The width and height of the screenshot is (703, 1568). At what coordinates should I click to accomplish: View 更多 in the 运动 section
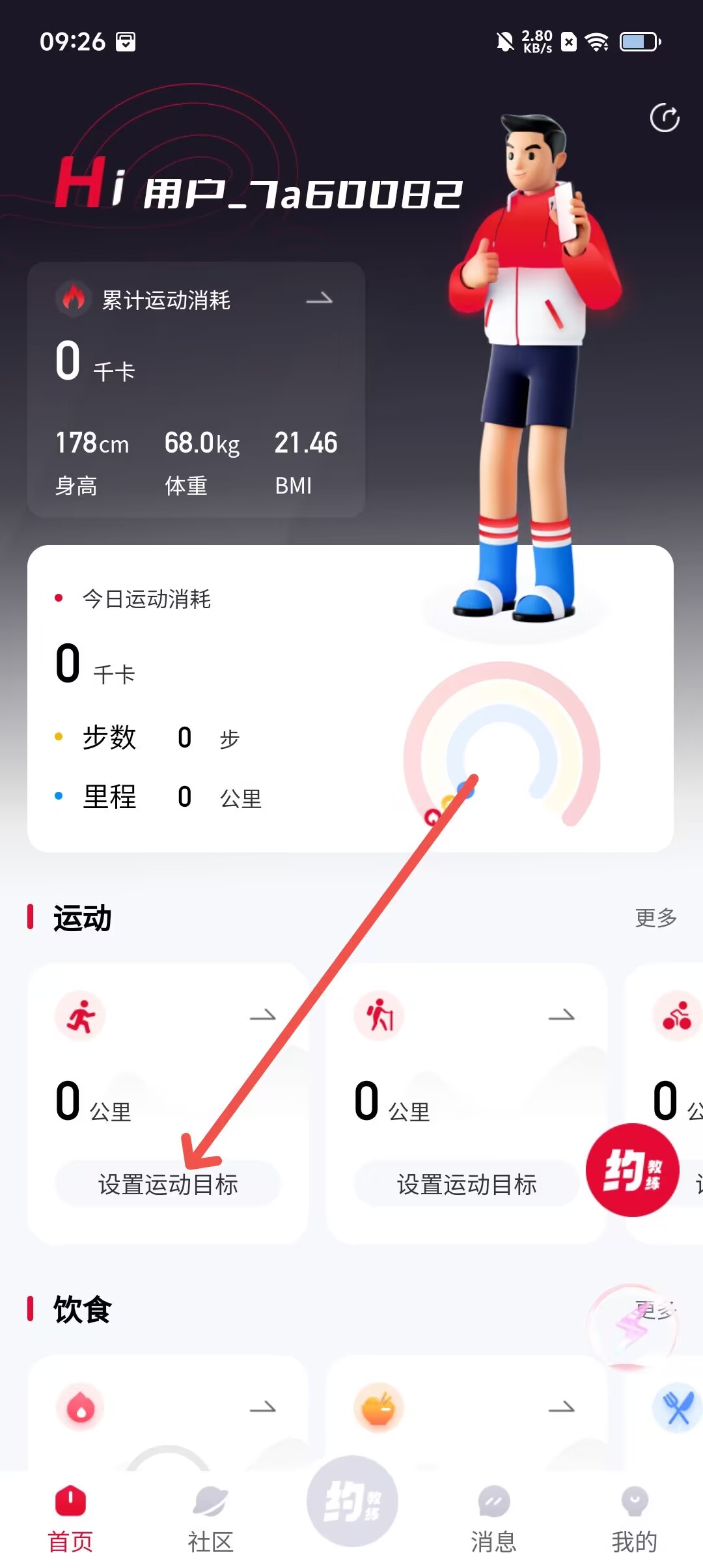[x=655, y=917]
